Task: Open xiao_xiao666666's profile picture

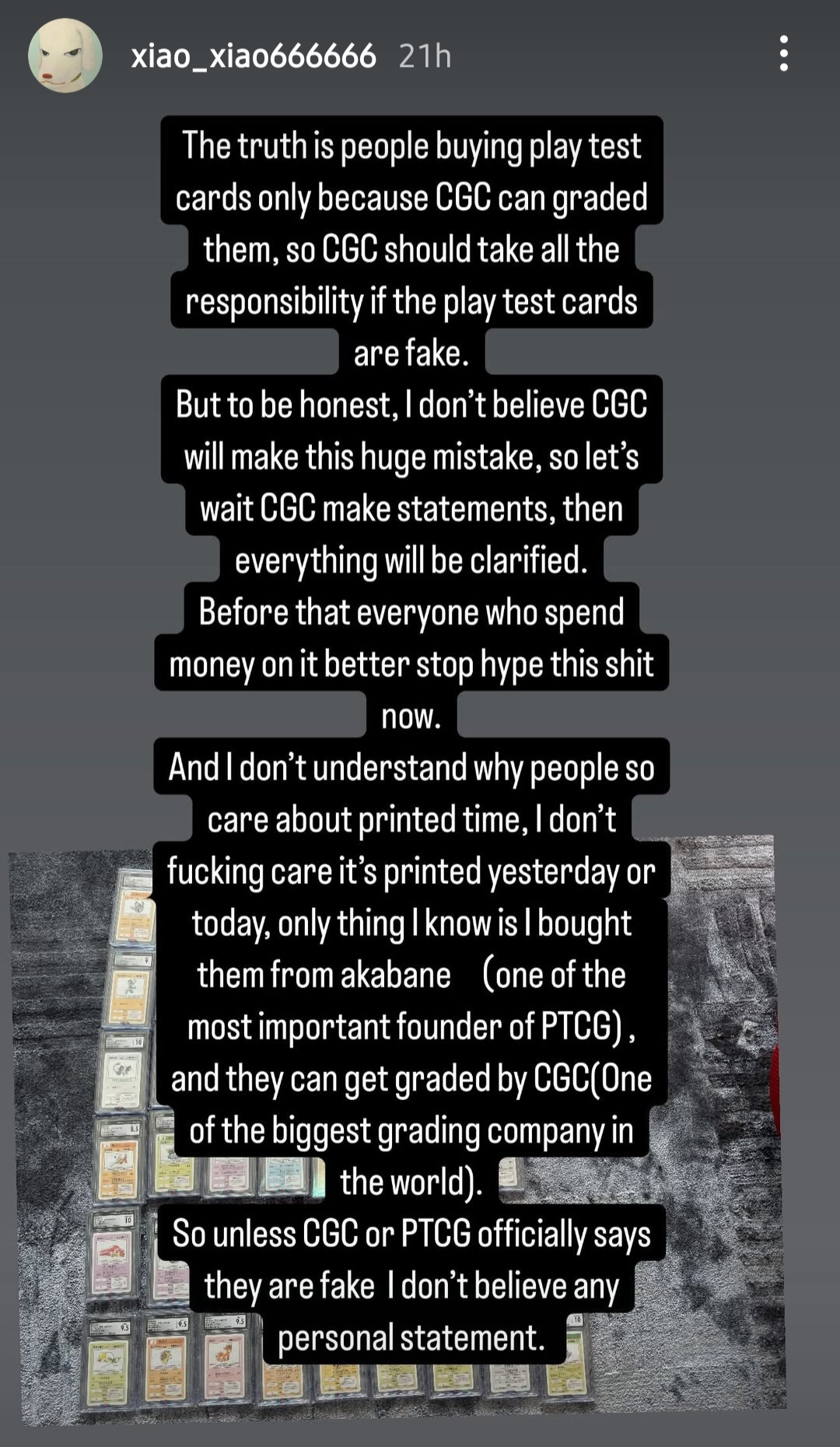Action: click(x=65, y=56)
